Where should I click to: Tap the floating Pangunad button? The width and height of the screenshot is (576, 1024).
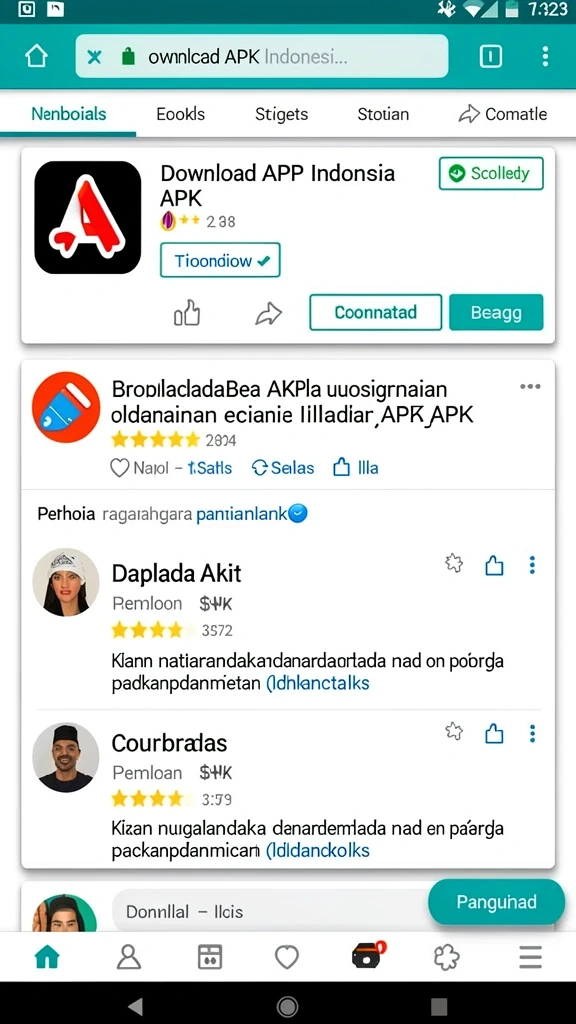click(x=496, y=902)
